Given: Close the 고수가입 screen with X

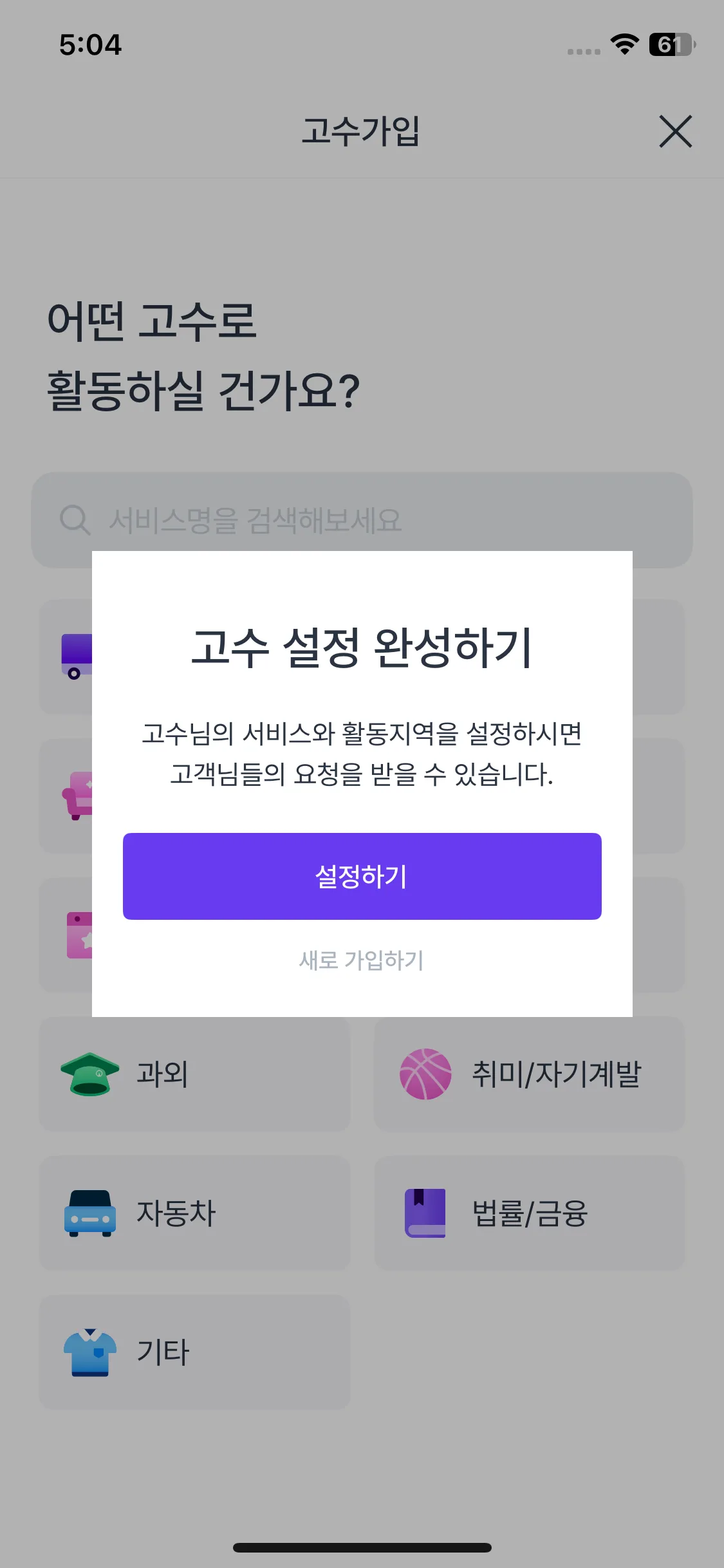Looking at the screenshot, I should 676,132.
